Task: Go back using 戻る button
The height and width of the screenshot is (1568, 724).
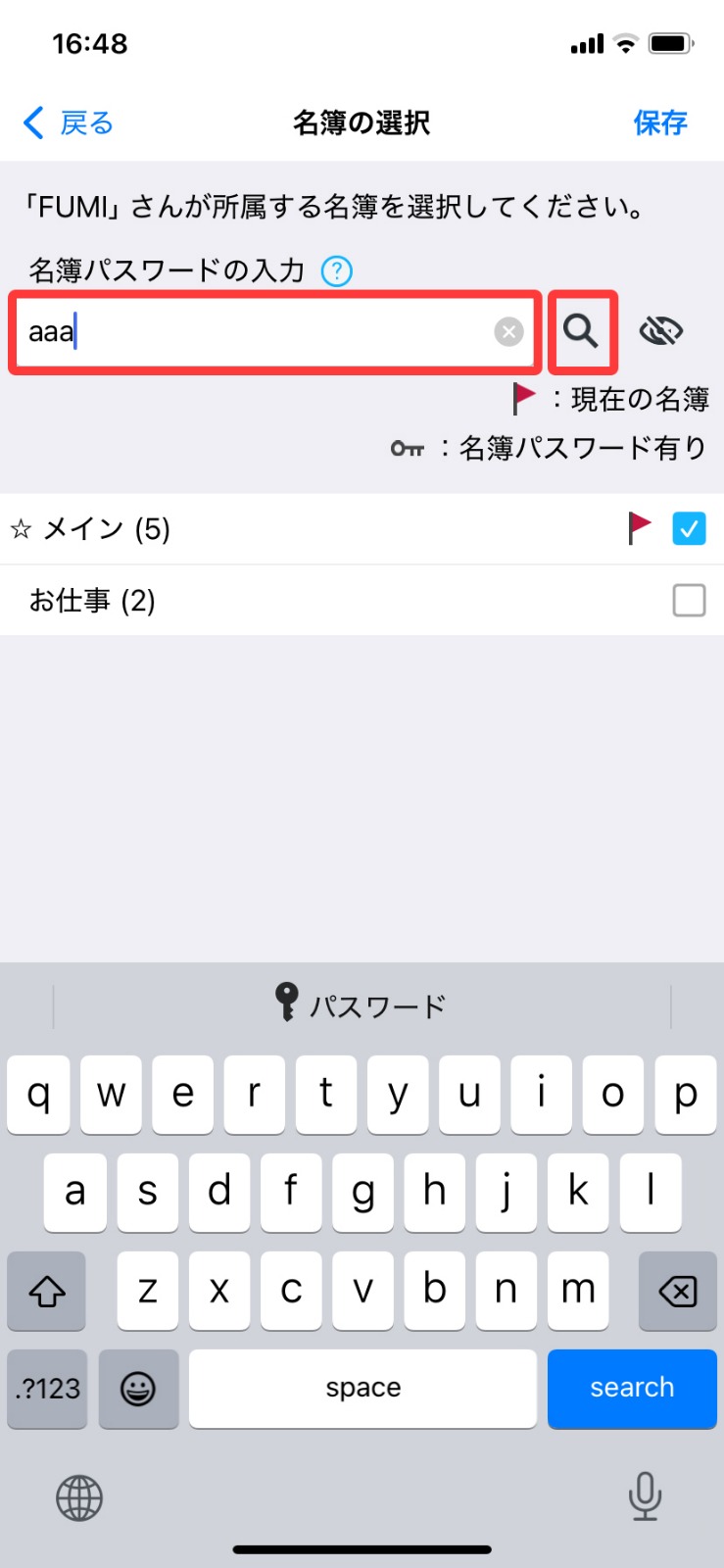Action: 69,122
